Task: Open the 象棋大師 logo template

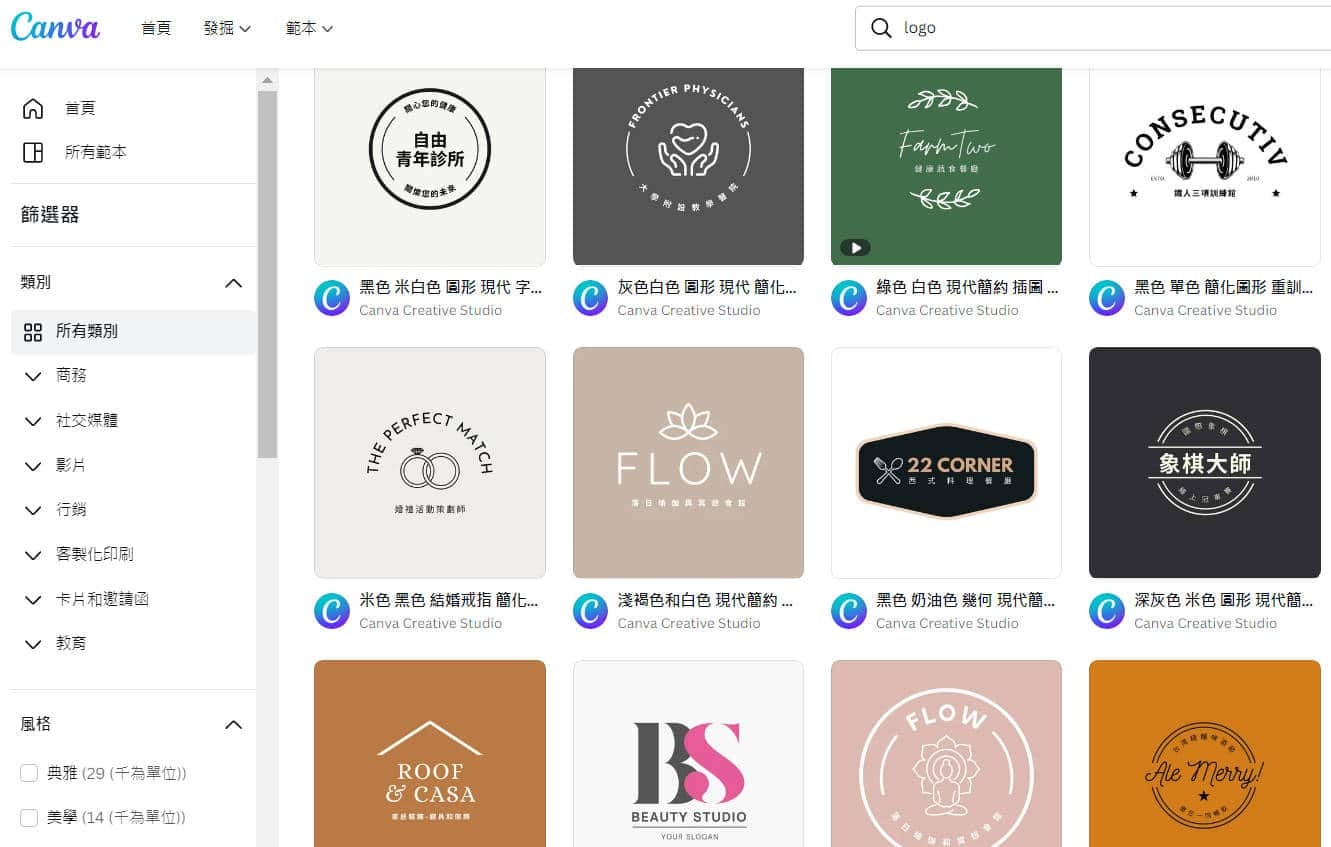Action: pyautogui.click(x=1204, y=462)
